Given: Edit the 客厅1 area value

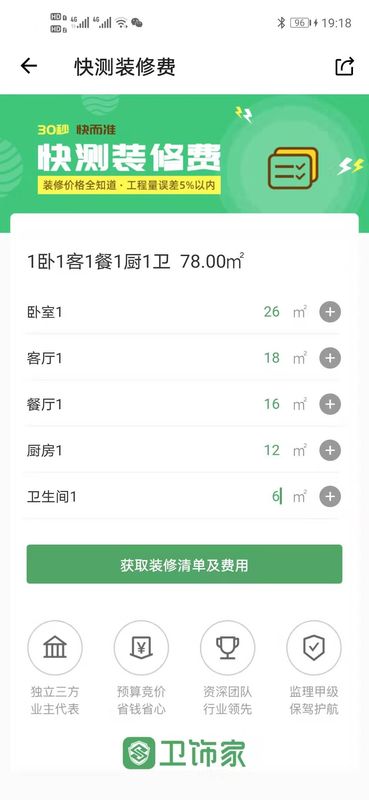Looking at the screenshot, I should point(272,358).
